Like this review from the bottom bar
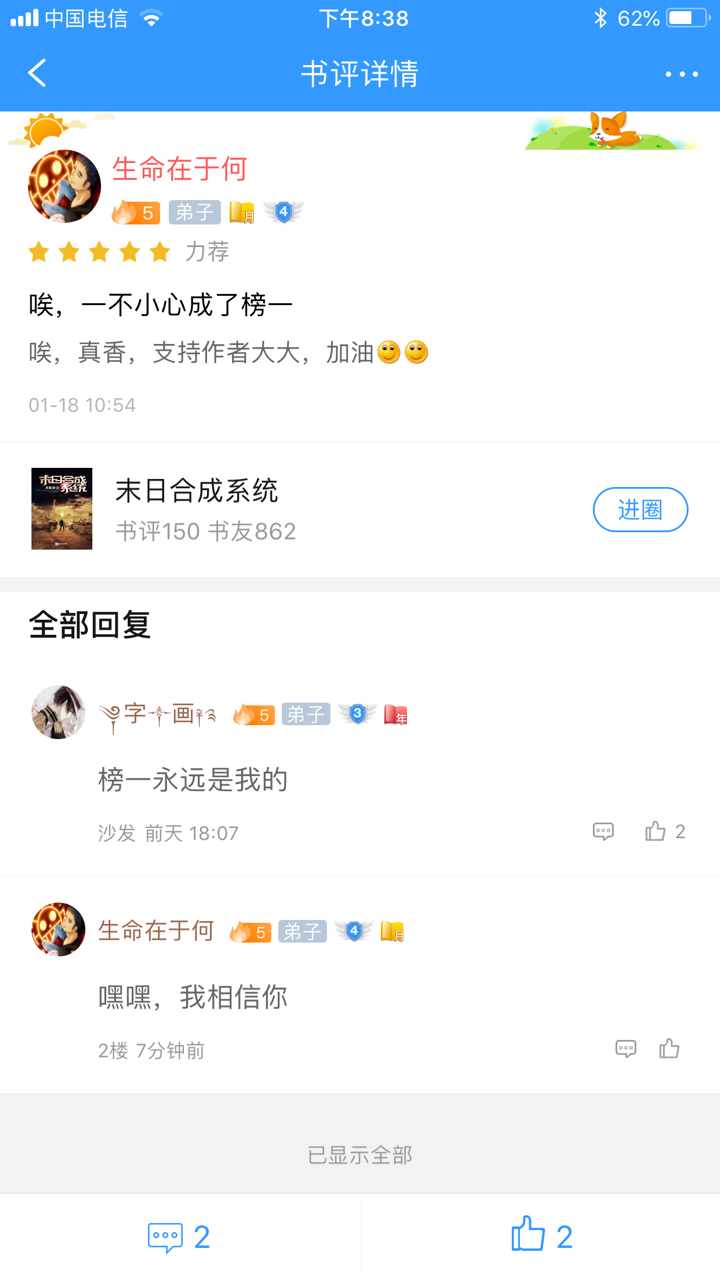The image size is (720, 1280). tap(541, 1237)
